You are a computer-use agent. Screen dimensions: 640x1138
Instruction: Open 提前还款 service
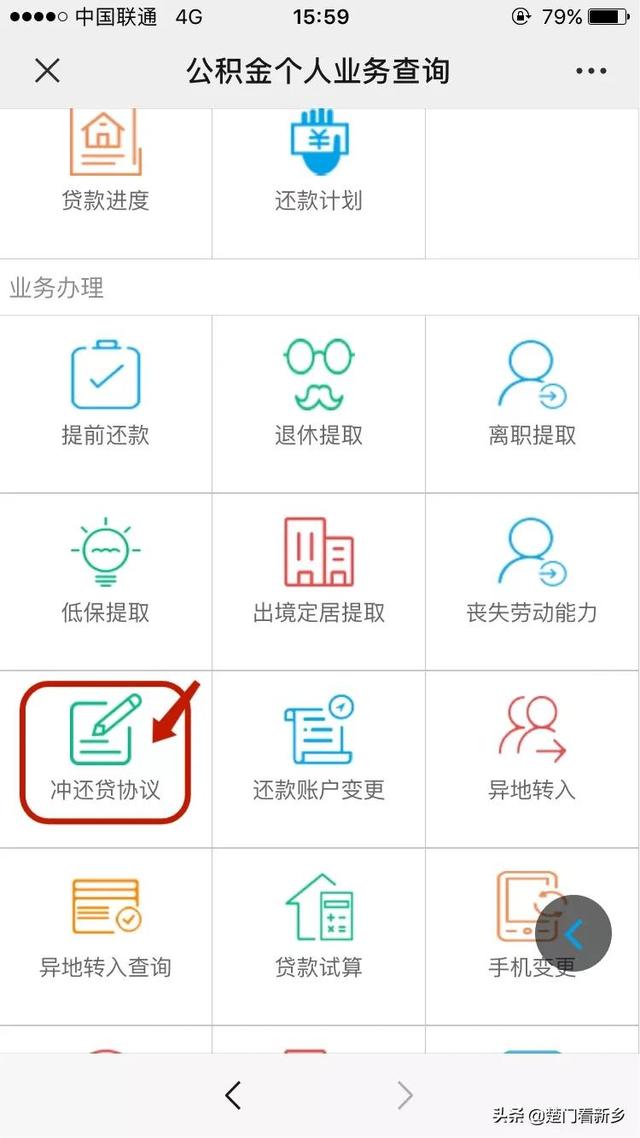[106, 404]
